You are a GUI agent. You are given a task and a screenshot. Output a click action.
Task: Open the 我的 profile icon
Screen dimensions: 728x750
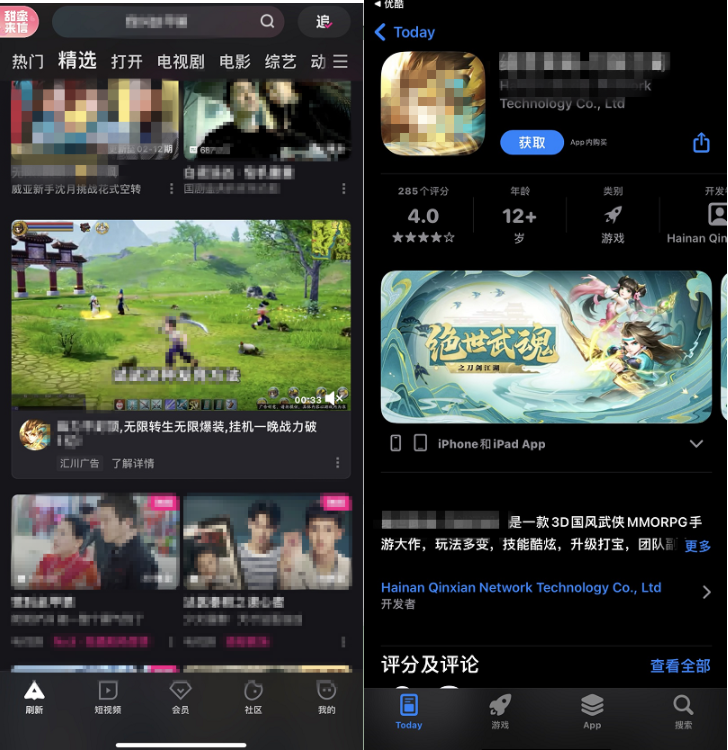[326, 694]
